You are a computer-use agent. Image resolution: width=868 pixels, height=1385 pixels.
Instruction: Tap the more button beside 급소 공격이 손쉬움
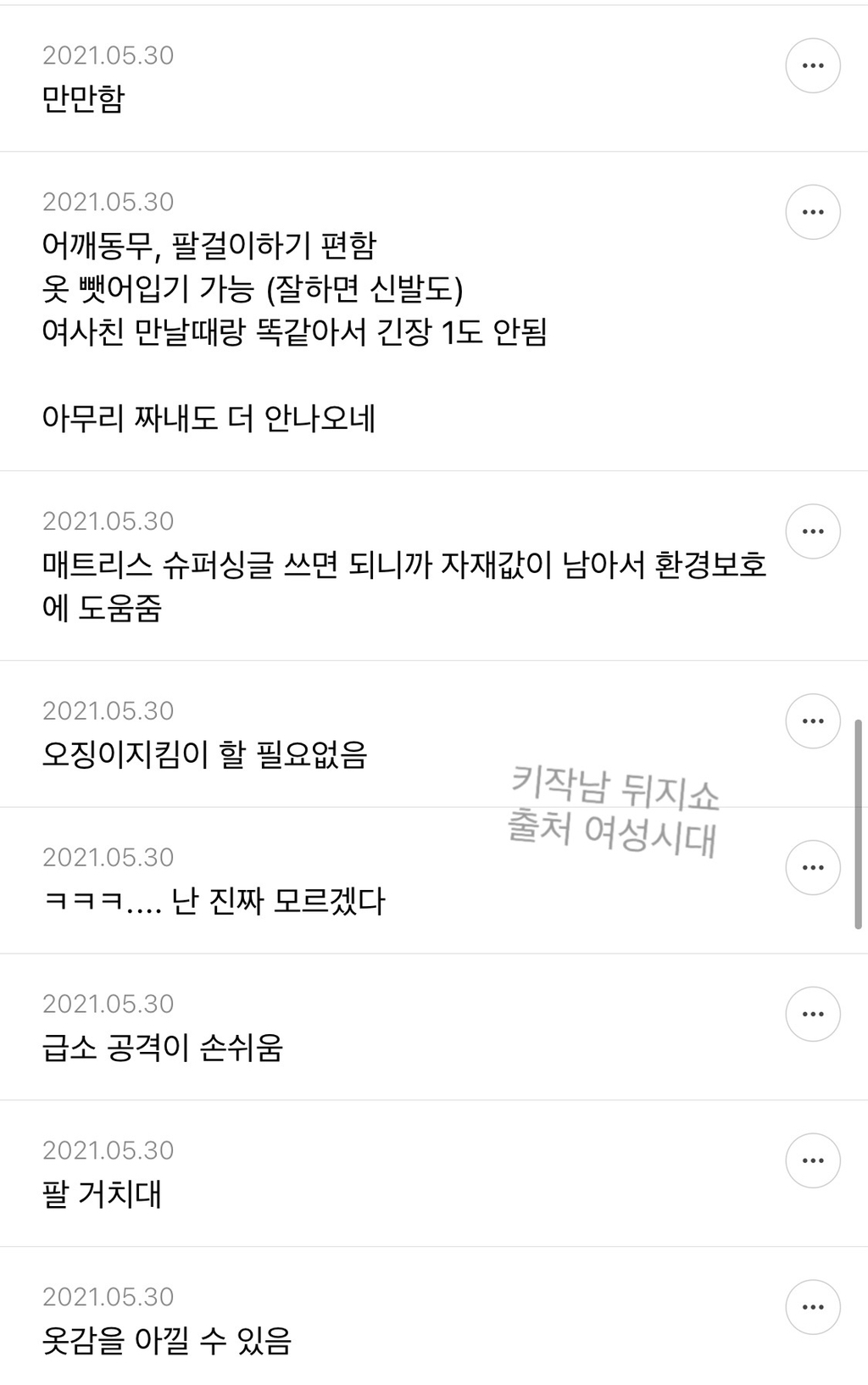[813, 1015]
